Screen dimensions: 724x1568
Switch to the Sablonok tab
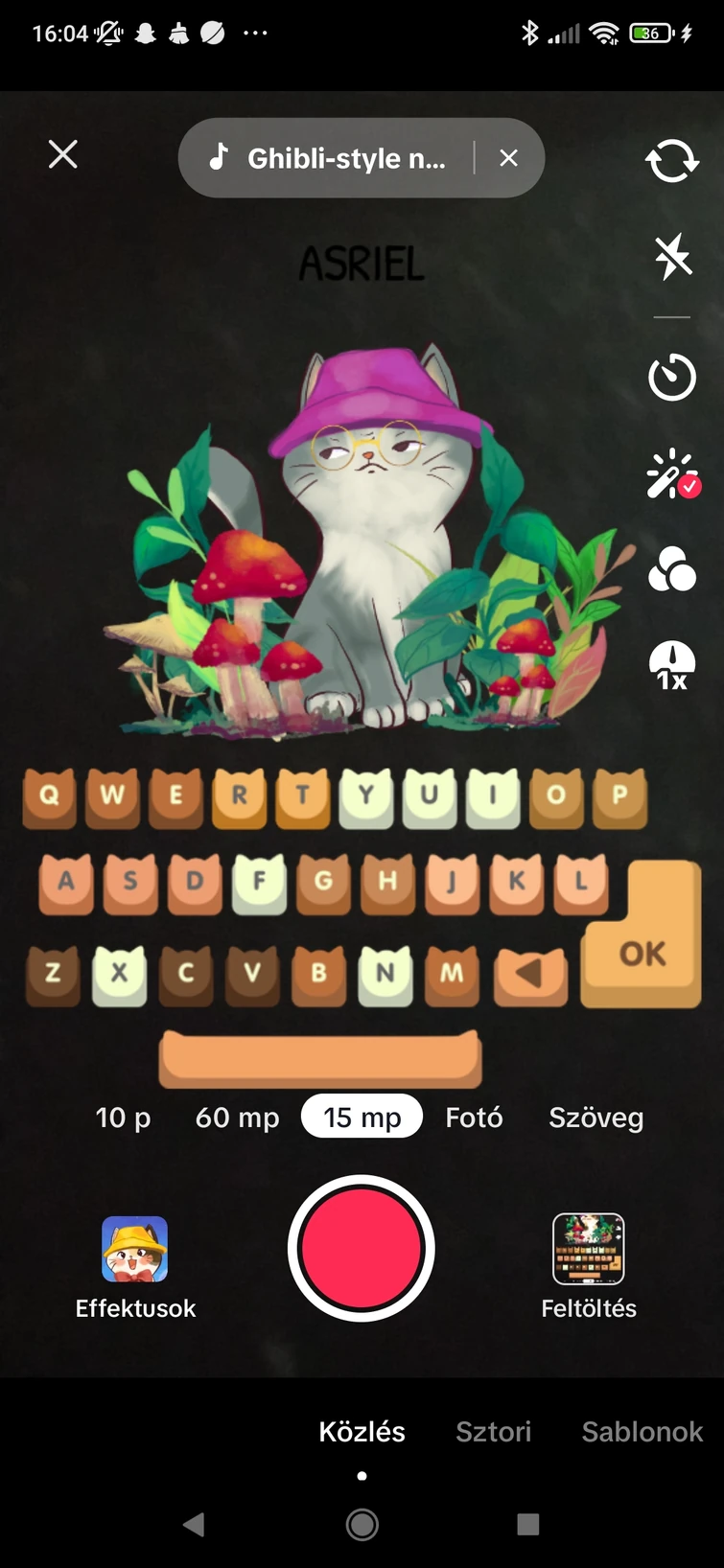642,1431
